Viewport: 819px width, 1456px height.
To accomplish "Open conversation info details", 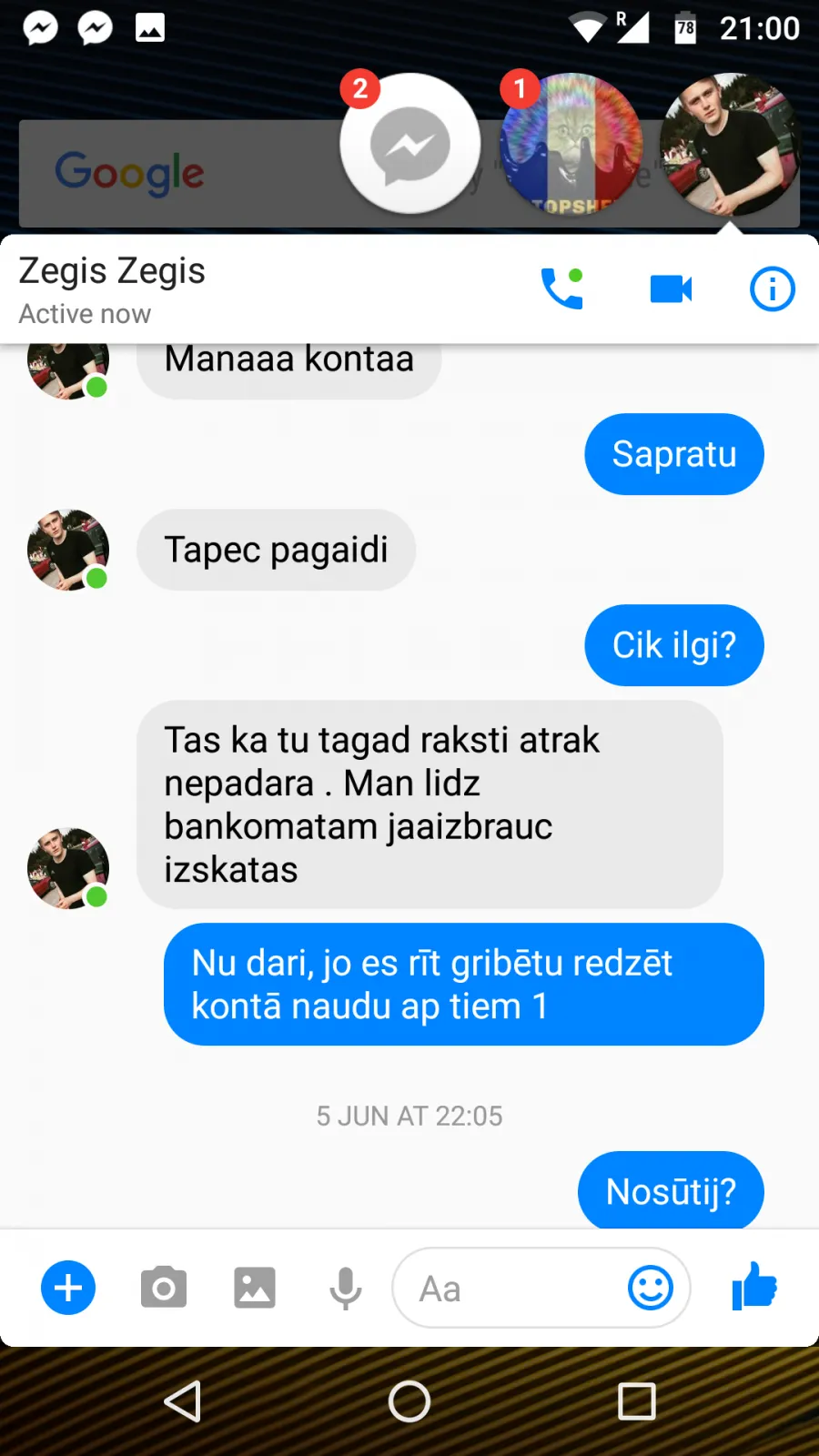I will point(773,289).
